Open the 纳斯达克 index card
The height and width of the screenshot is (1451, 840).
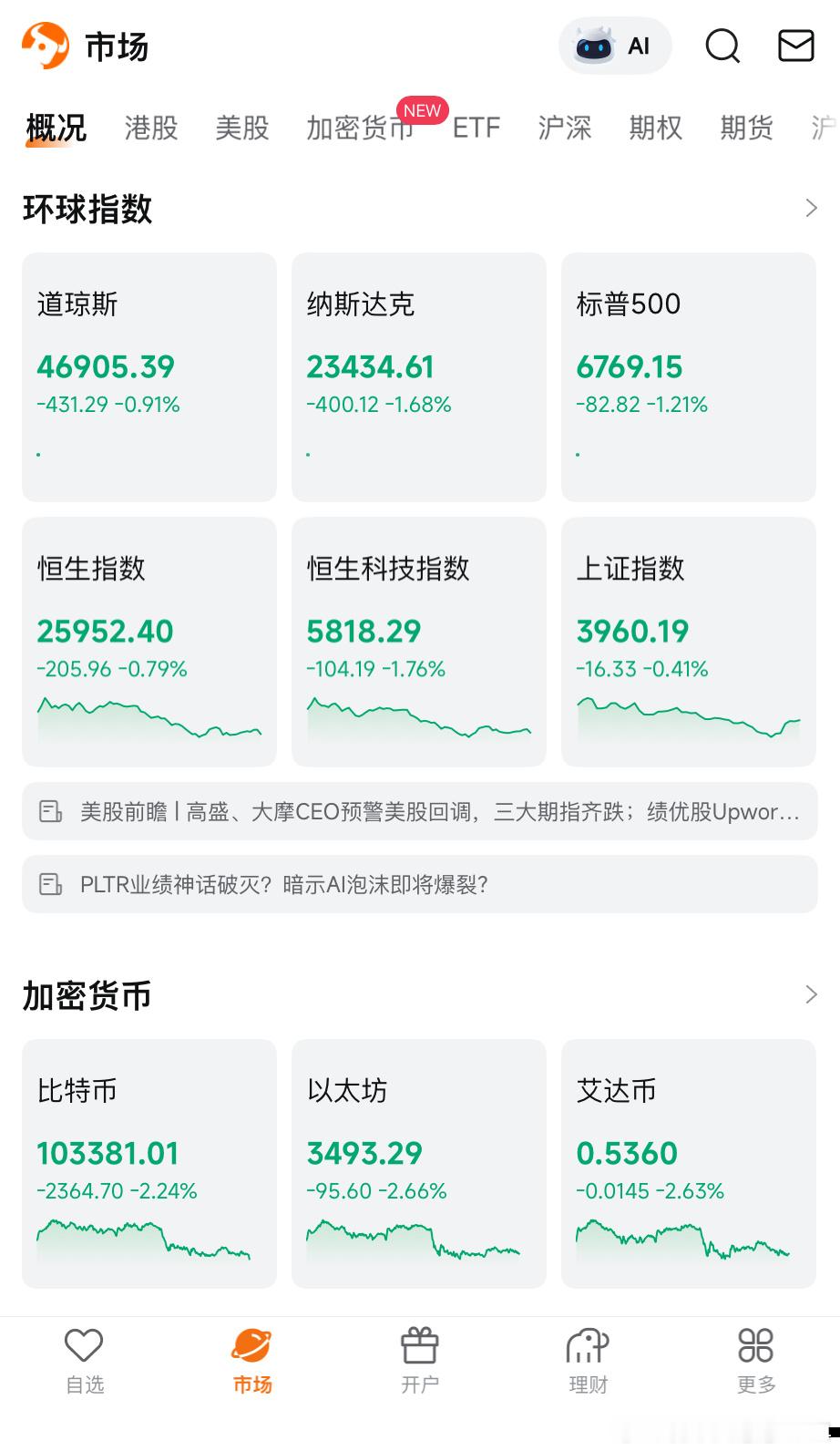pos(418,376)
